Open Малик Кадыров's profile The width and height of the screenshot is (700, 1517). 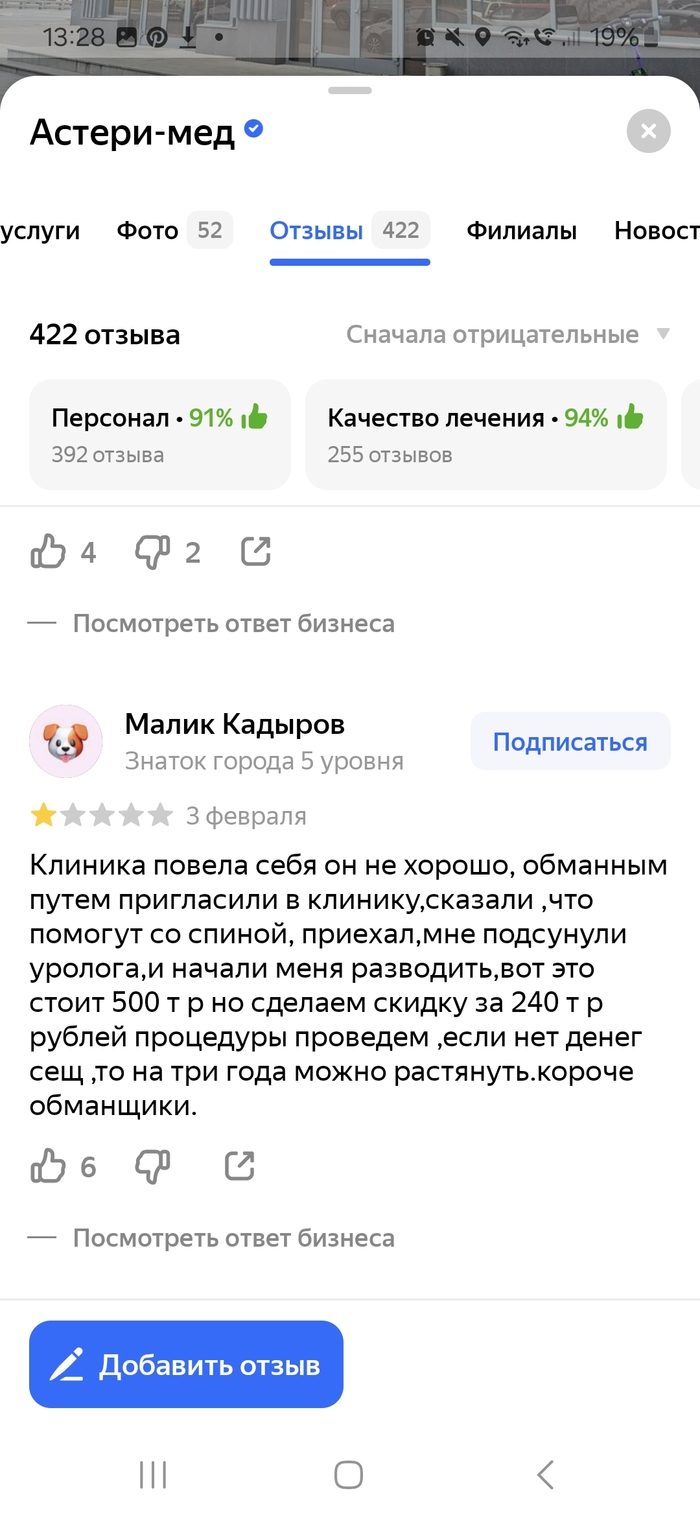coord(234,725)
